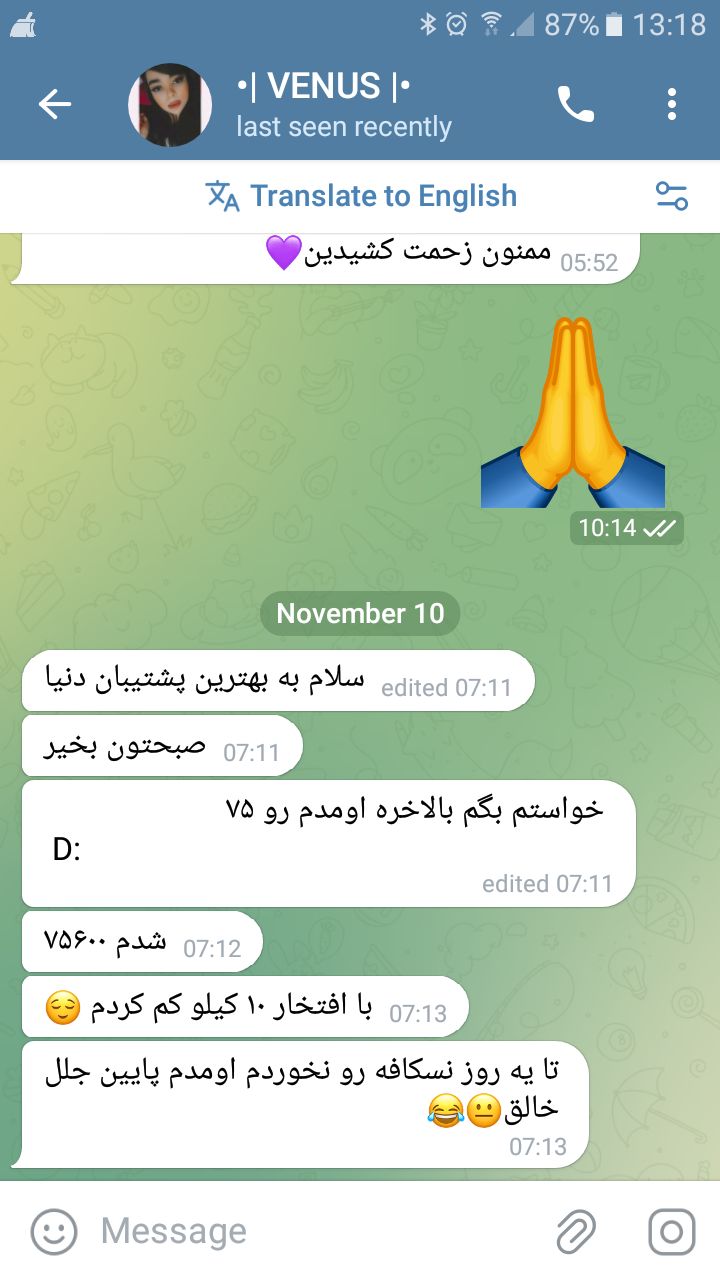Viewport: 720px width, 1280px height.
Task: Start a voice call with VENUS
Action: pyautogui.click(x=576, y=104)
